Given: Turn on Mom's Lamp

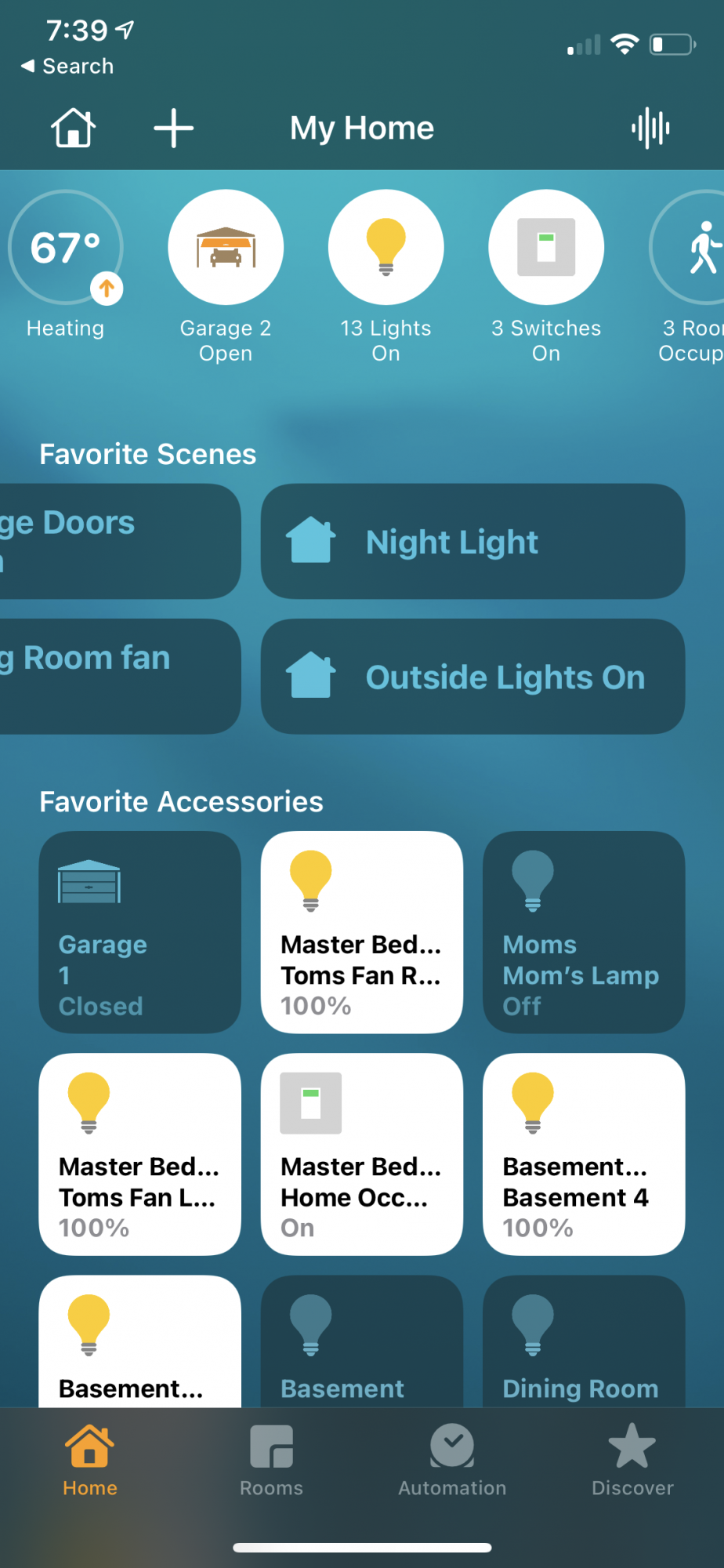Looking at the screenshot, I should pos(584,932).
